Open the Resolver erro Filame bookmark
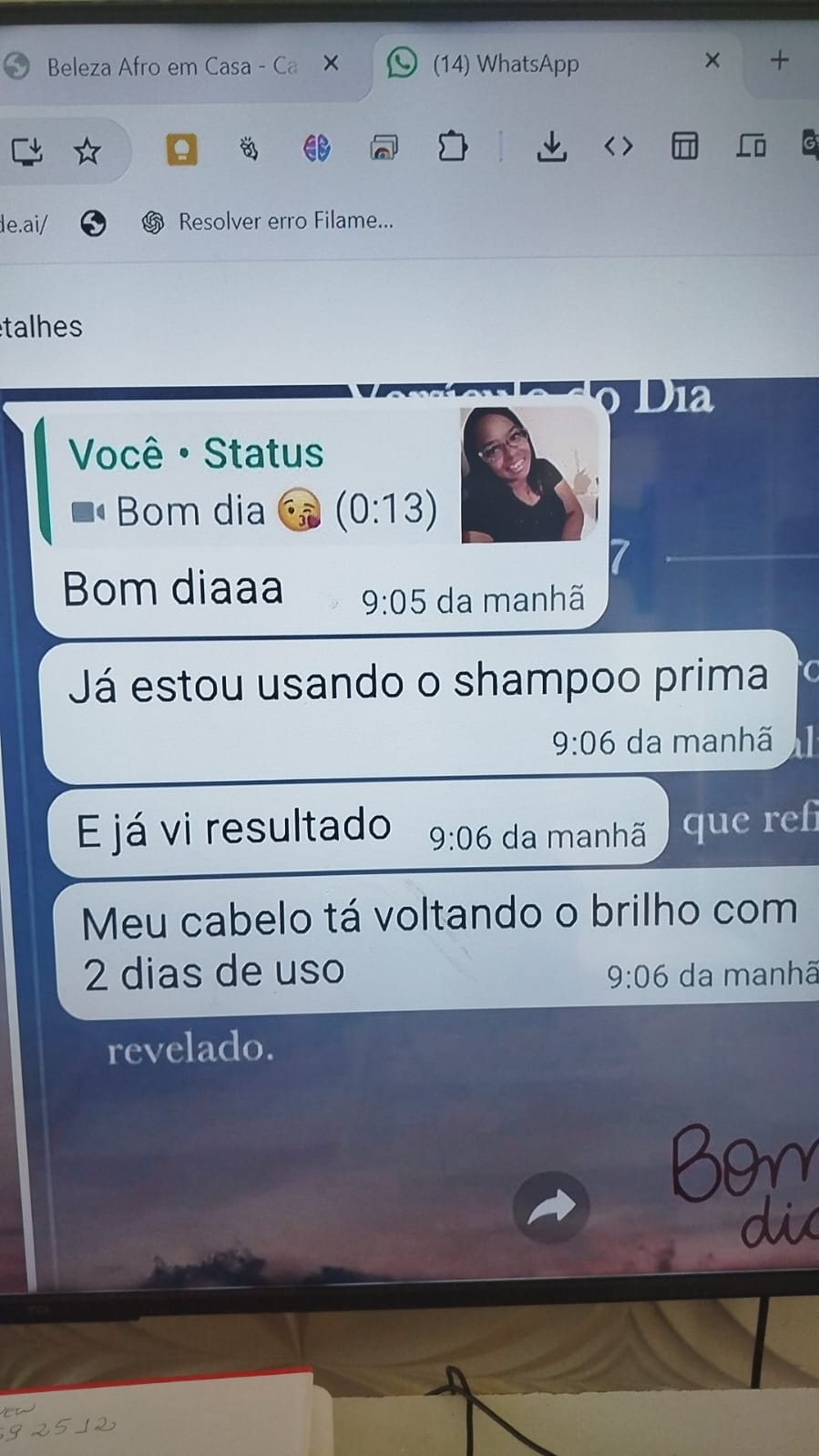Viewport: 819px width, 1456px height. [x=270, y=221]
